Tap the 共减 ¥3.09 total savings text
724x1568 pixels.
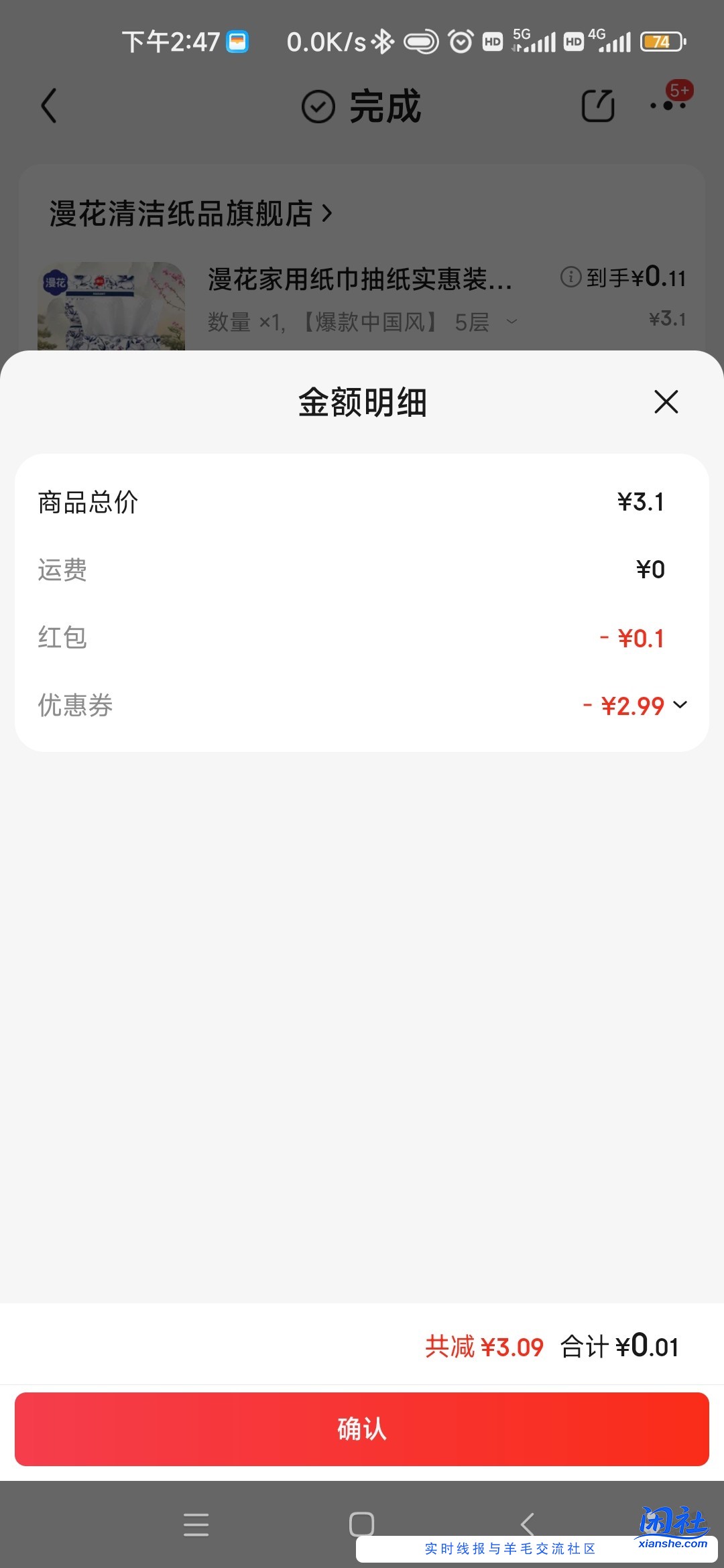coord(484,1346)
